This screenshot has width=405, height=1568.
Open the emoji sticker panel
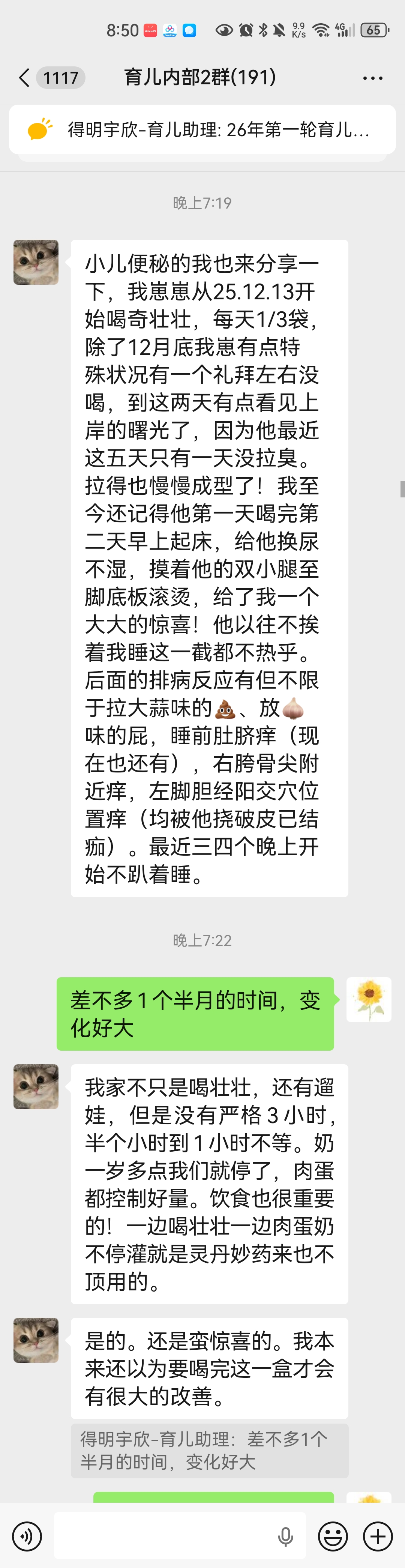tap(333, 1536)
